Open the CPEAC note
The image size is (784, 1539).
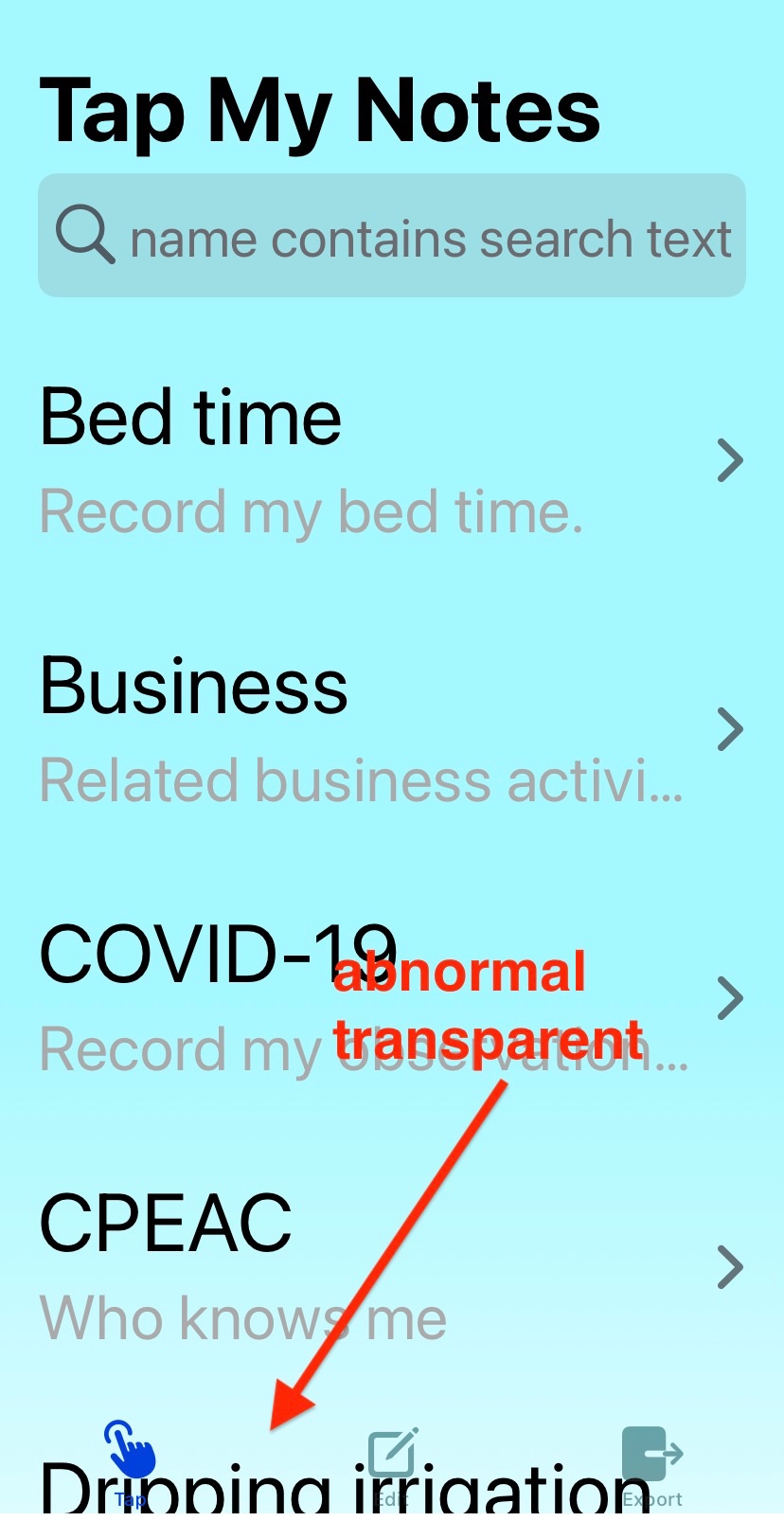click(x=392, y=1267)
